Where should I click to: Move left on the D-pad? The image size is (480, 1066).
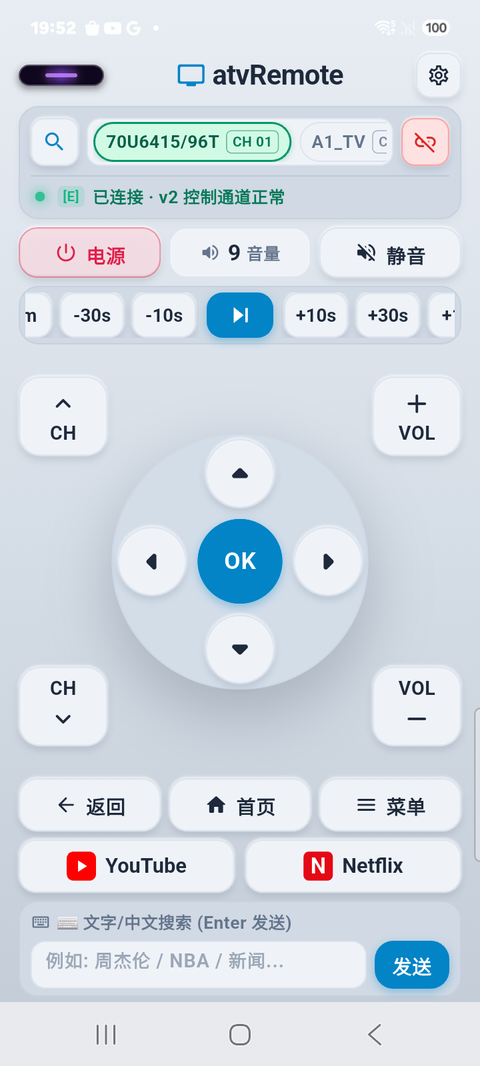pos(152,561)
